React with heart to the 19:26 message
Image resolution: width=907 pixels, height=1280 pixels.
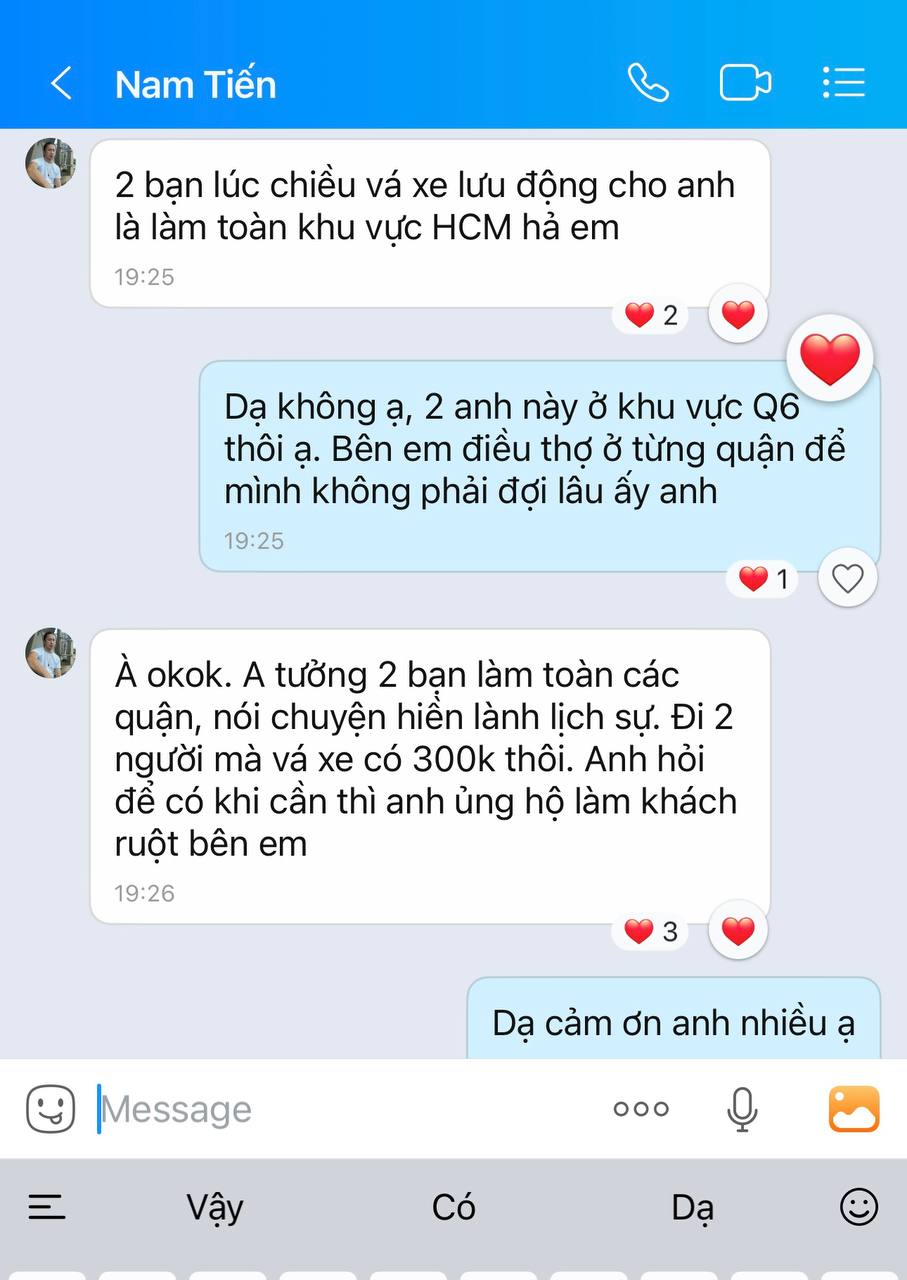[738, 931]
